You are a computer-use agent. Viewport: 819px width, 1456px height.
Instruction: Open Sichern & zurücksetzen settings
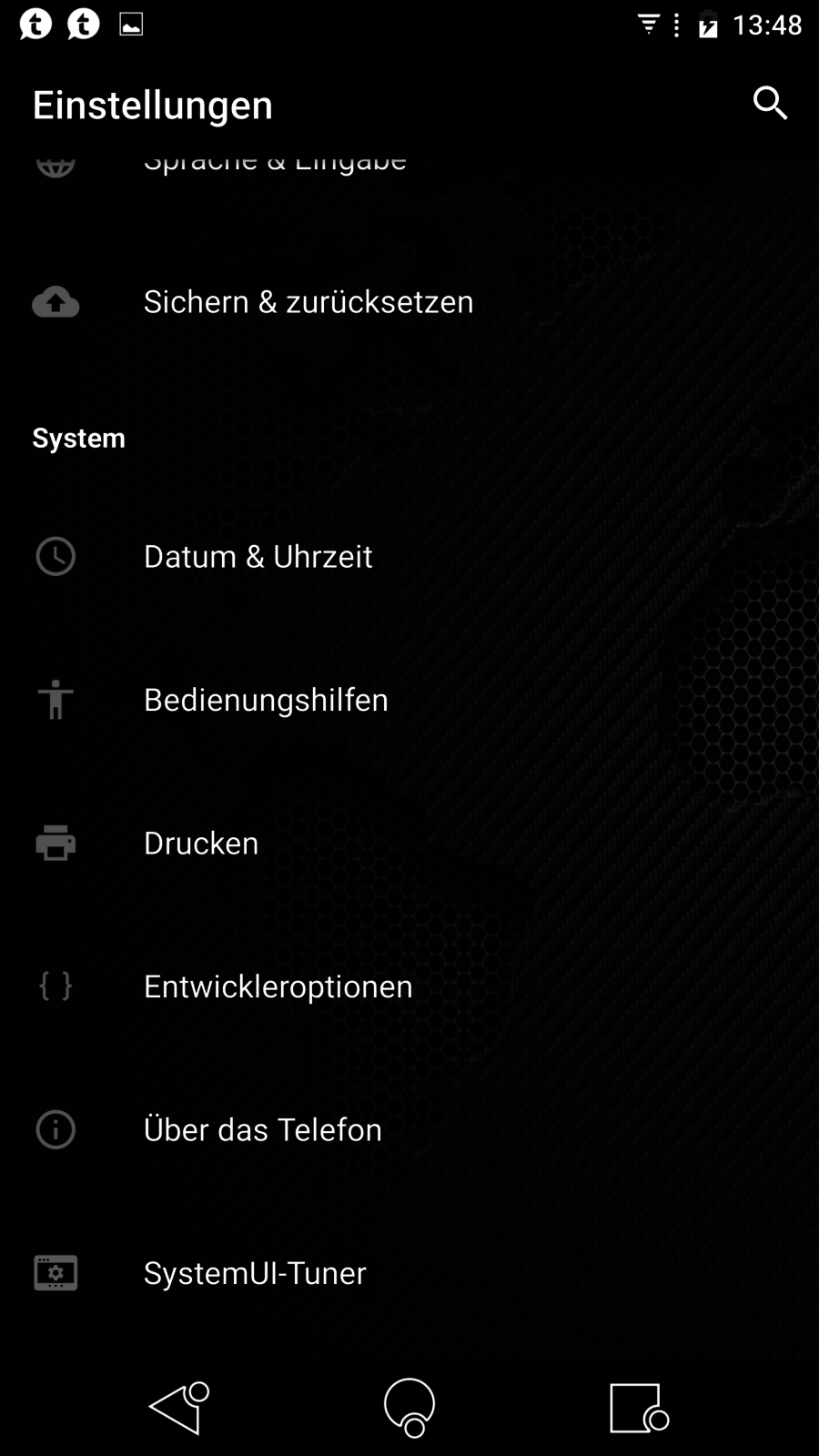308,302
